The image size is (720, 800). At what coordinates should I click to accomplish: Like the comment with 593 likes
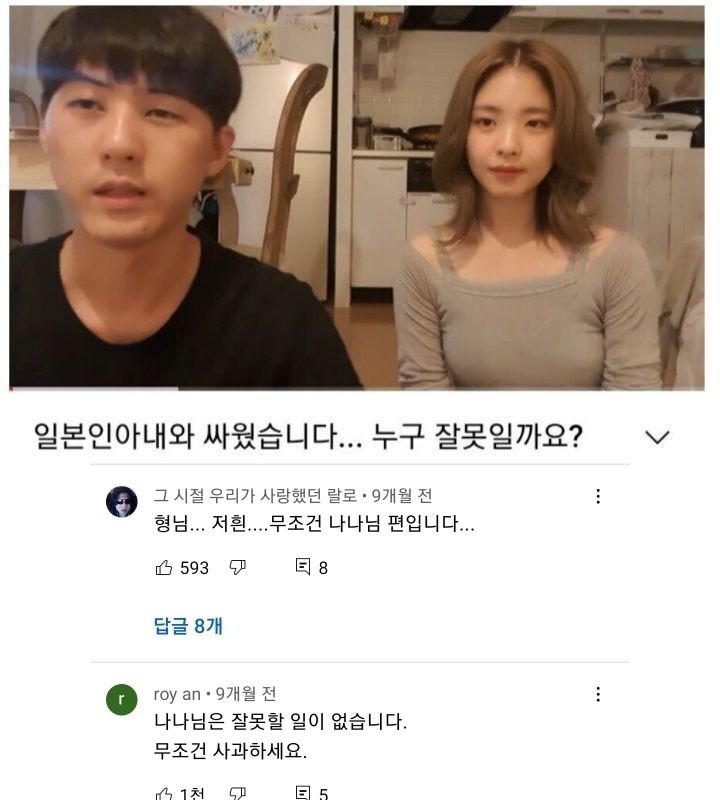point(165,568)
